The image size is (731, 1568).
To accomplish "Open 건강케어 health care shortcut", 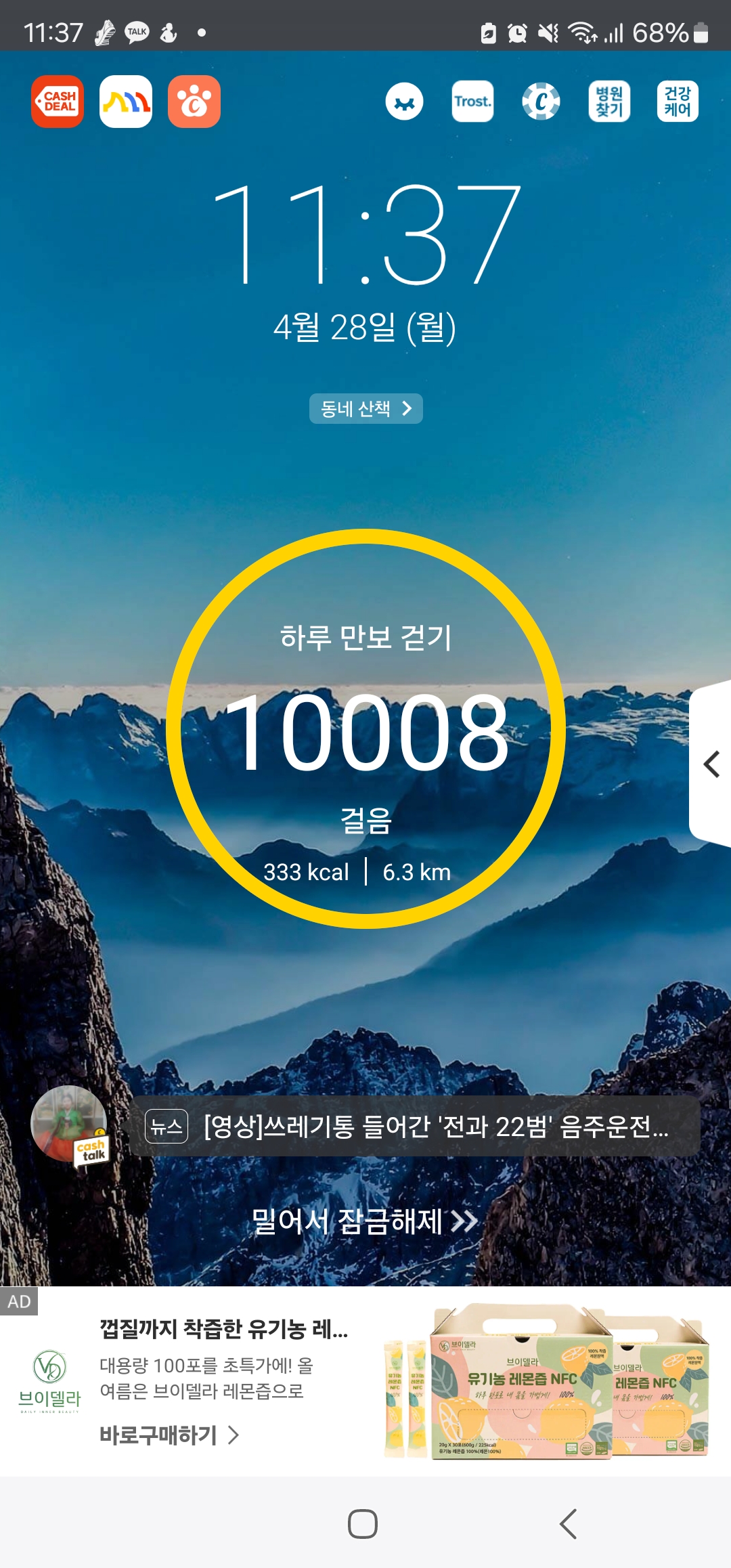I will click(678, 102).
